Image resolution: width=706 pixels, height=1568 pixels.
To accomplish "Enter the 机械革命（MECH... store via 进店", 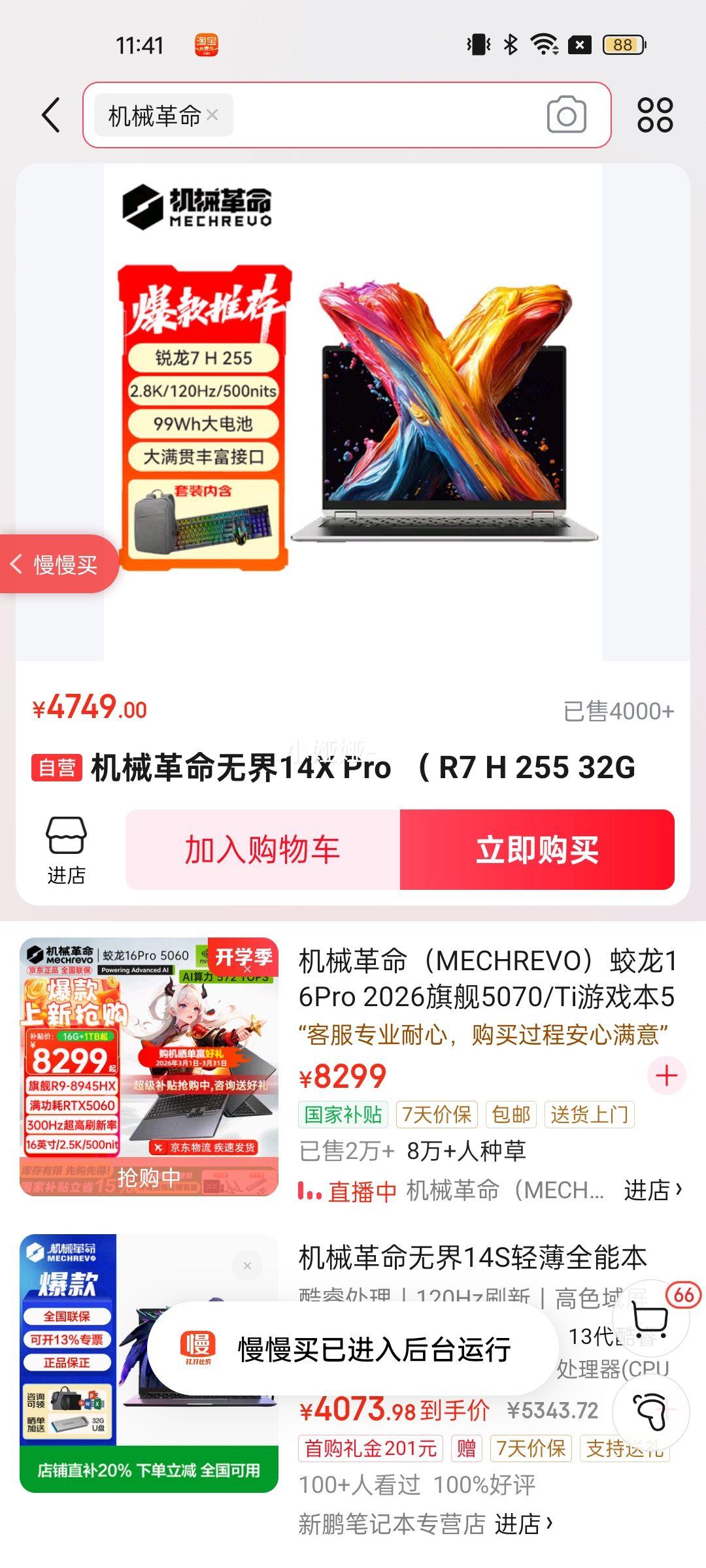I will click(x=652, y=1190).
